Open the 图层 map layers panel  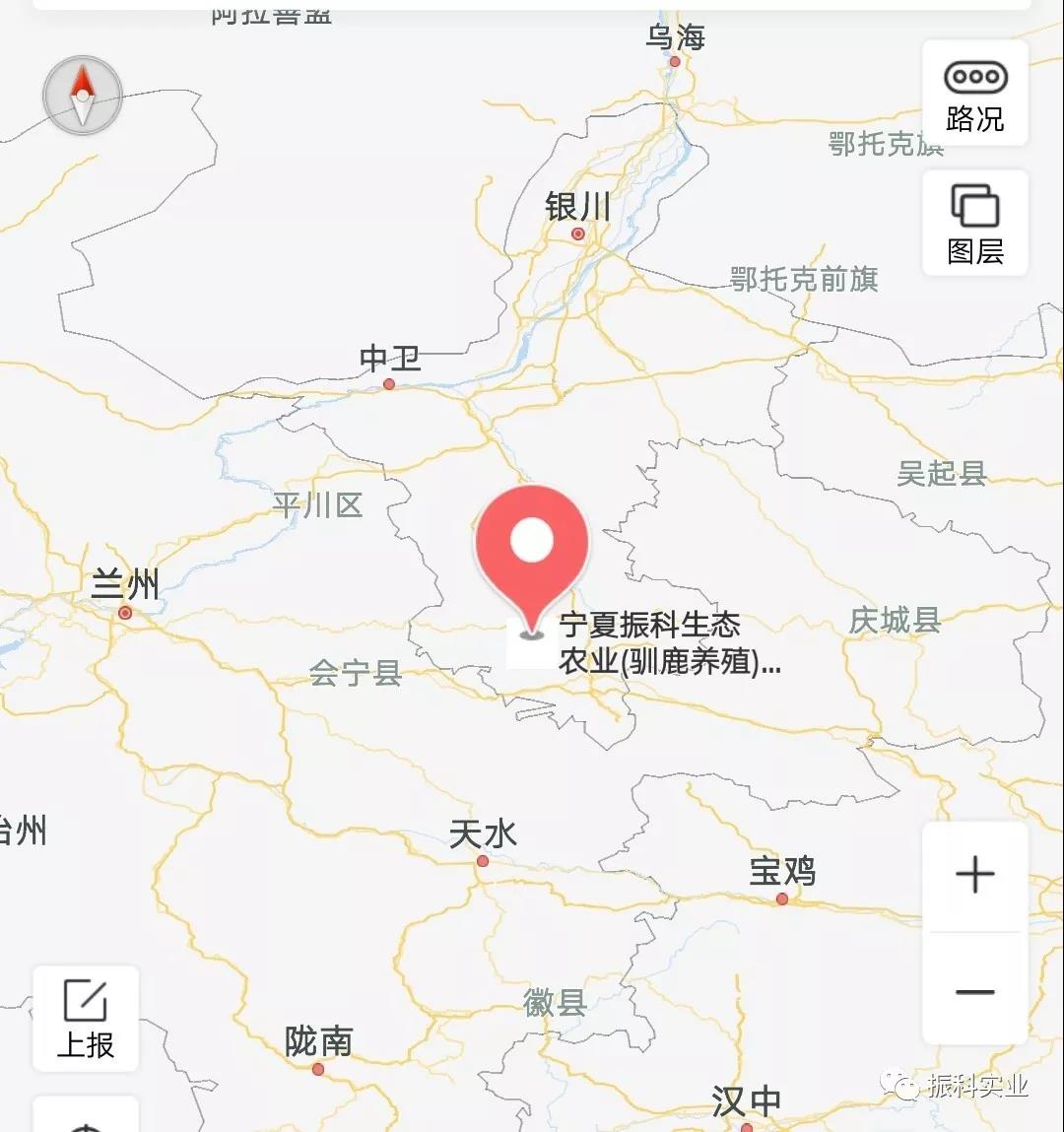click(x=974, y=224)
